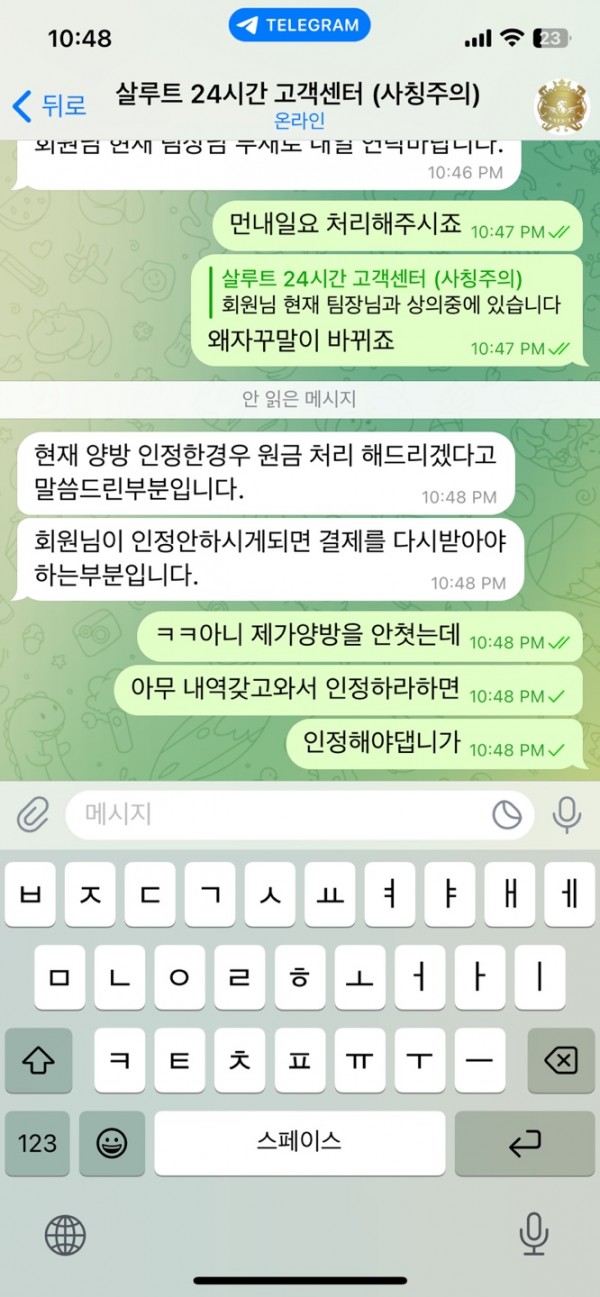Record a voice message with microphone icon
Image resolution: width=600 pixels, height=1297 pixels.
[567, 815]
